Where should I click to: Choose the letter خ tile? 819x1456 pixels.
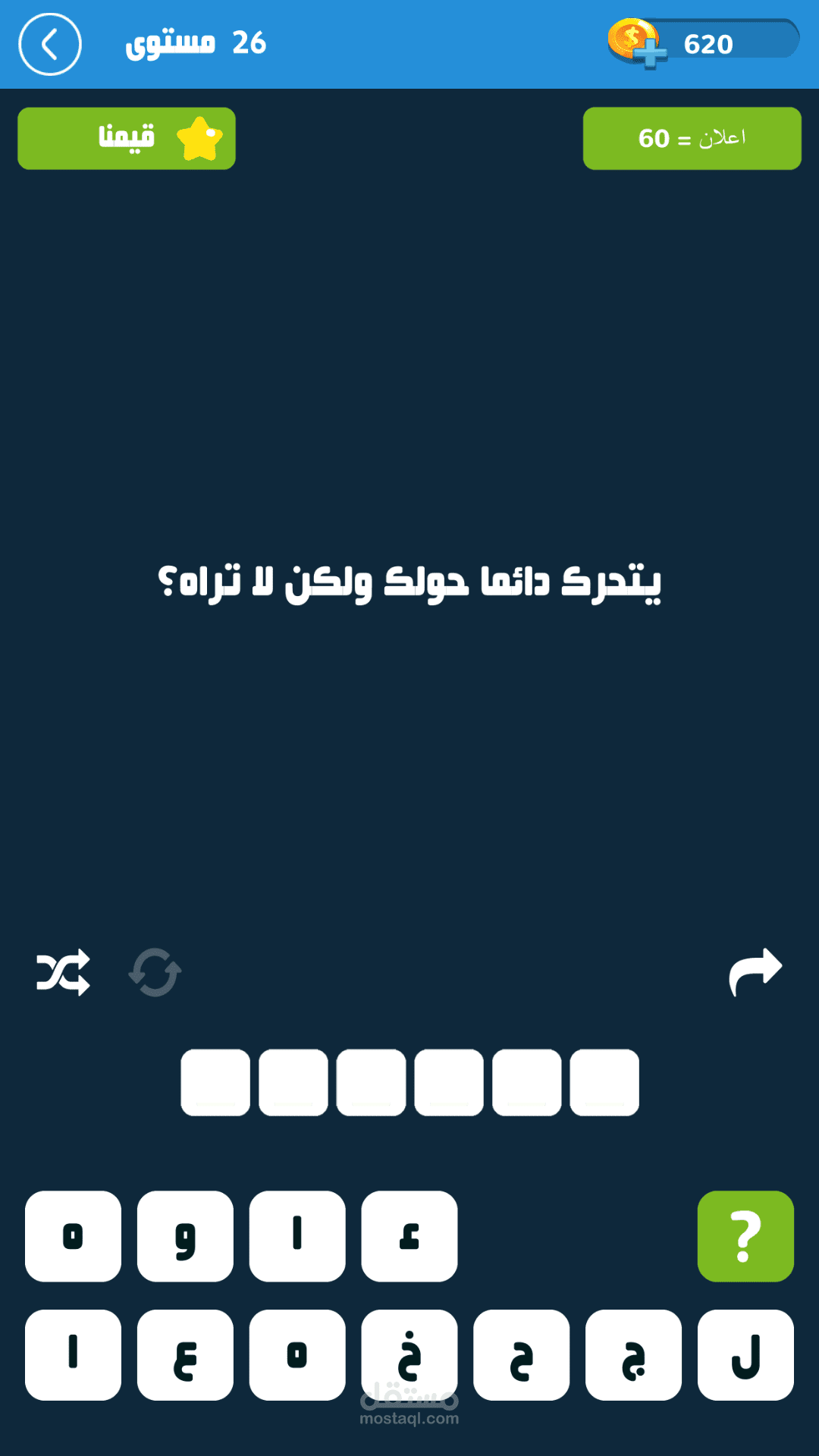tap(409, 1355)
